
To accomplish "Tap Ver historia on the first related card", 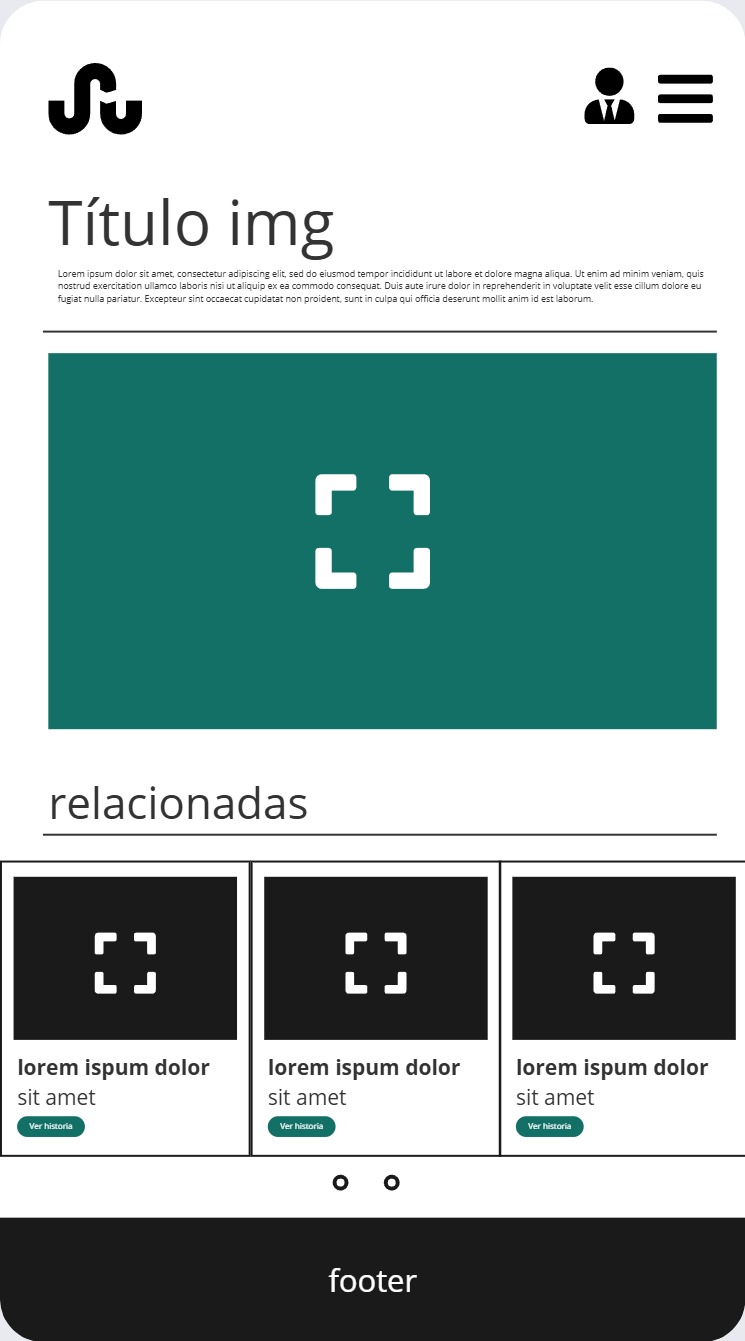I will pos(51,1126).
